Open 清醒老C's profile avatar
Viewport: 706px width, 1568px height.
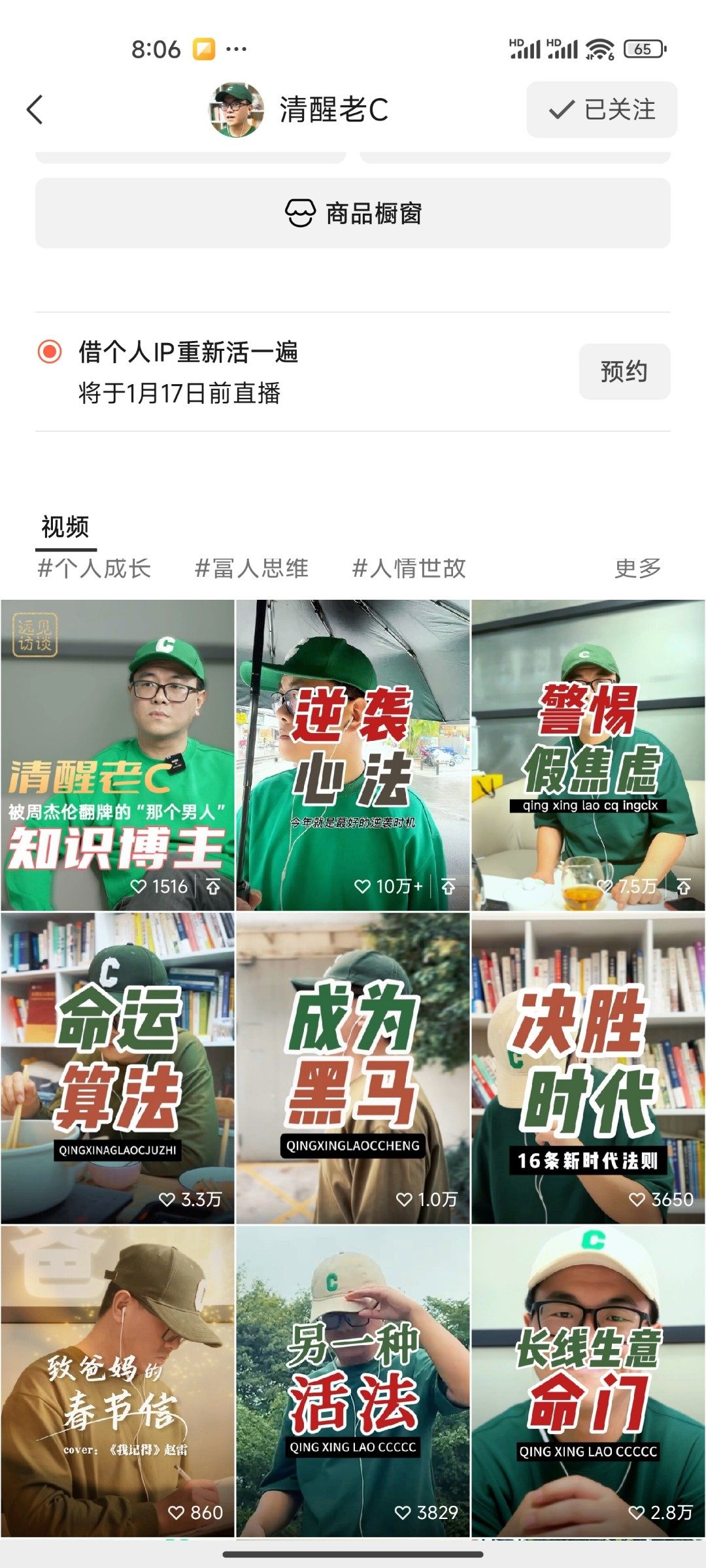(x=236, y=110)
